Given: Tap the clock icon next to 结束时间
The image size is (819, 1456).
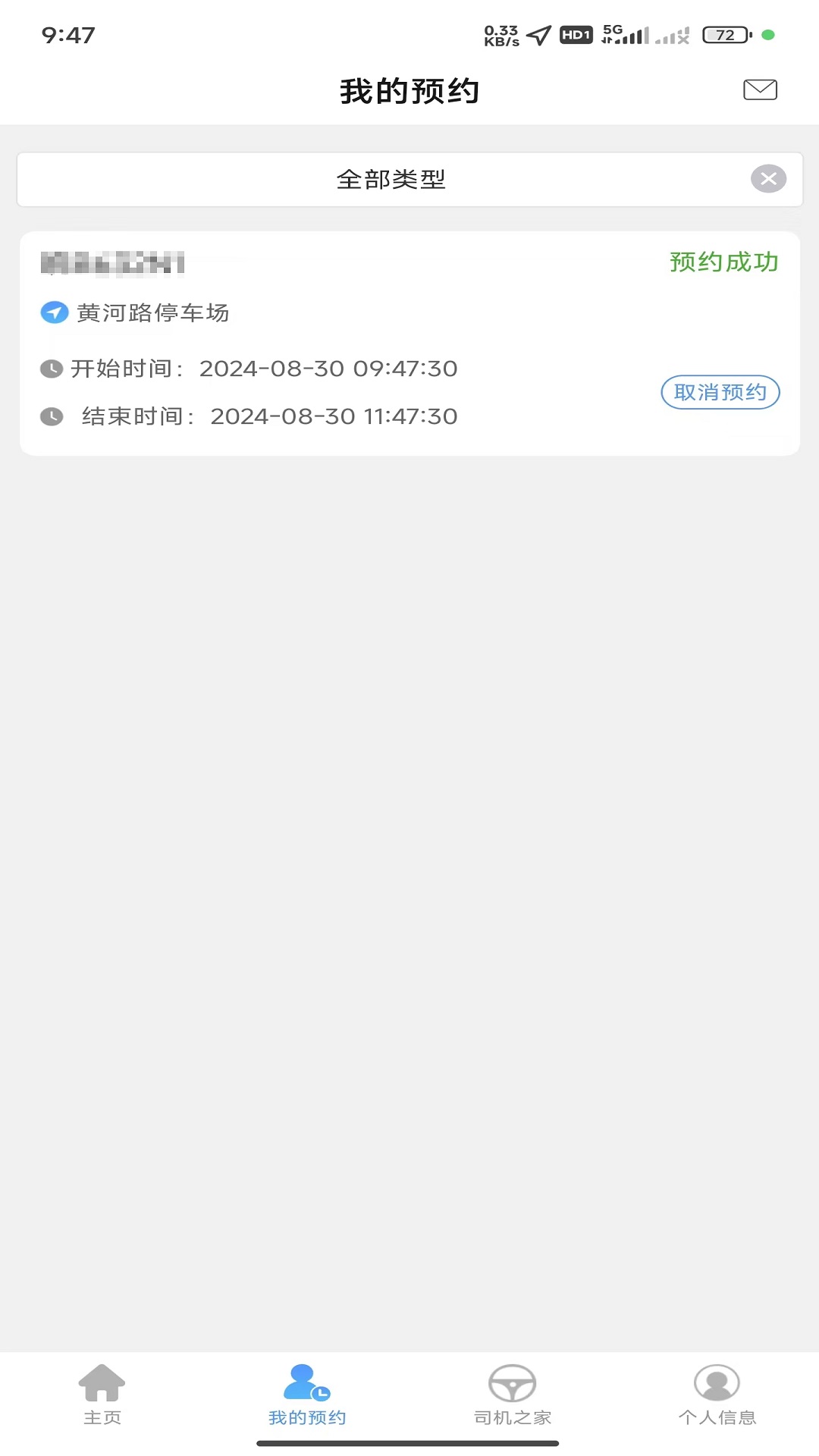Looking at the screenshot, I should coord(50,416).
